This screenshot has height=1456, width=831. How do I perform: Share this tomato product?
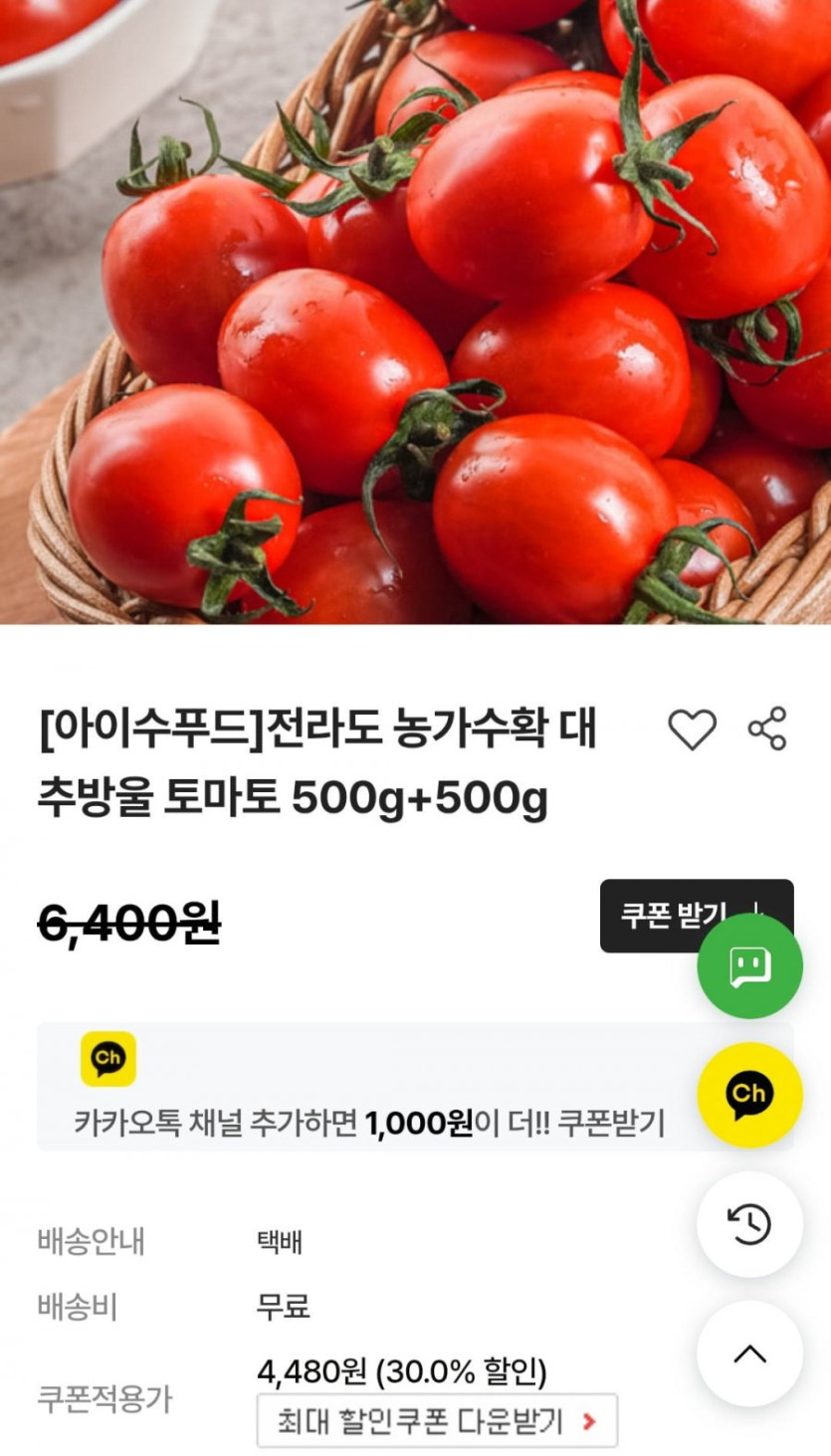click(x=767, y=728)
